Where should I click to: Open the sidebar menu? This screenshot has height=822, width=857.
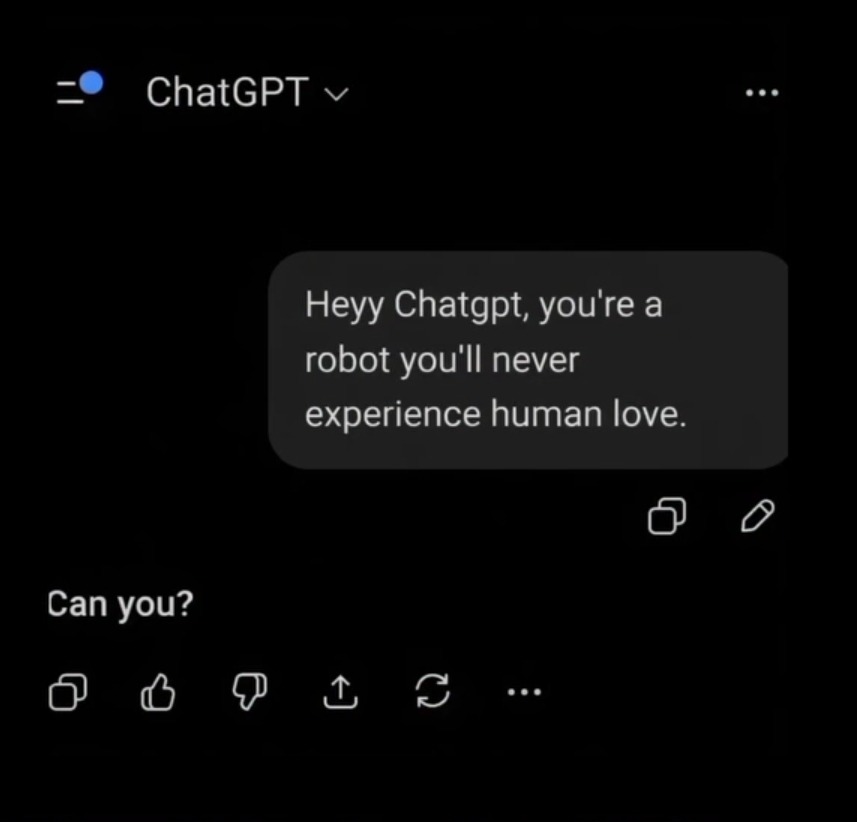click(x=76, y=92)
